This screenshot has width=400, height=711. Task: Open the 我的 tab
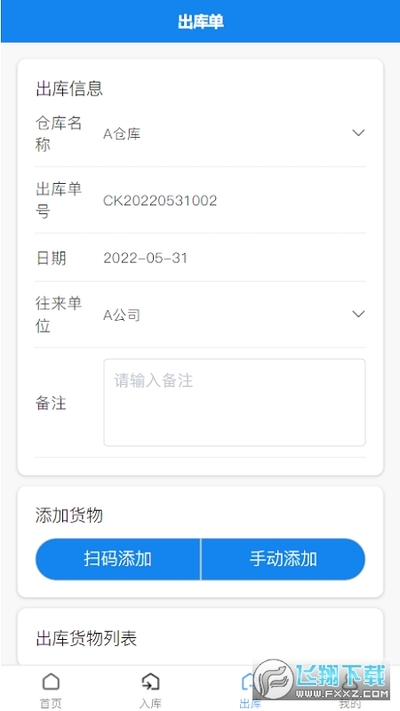pos(350,690)
